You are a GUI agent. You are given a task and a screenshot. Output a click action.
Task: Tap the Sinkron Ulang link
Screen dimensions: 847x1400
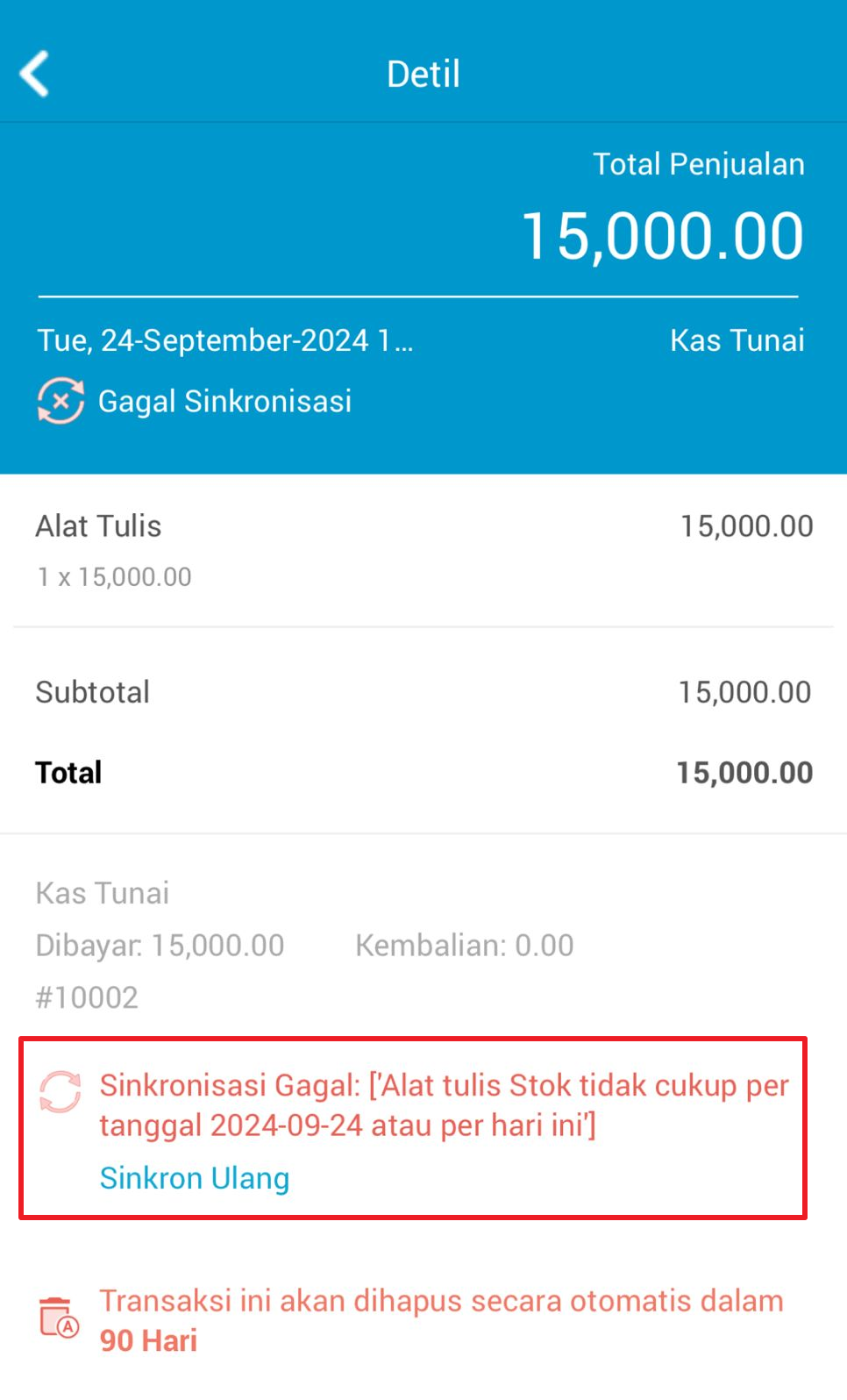click(x=194, y=1178)
